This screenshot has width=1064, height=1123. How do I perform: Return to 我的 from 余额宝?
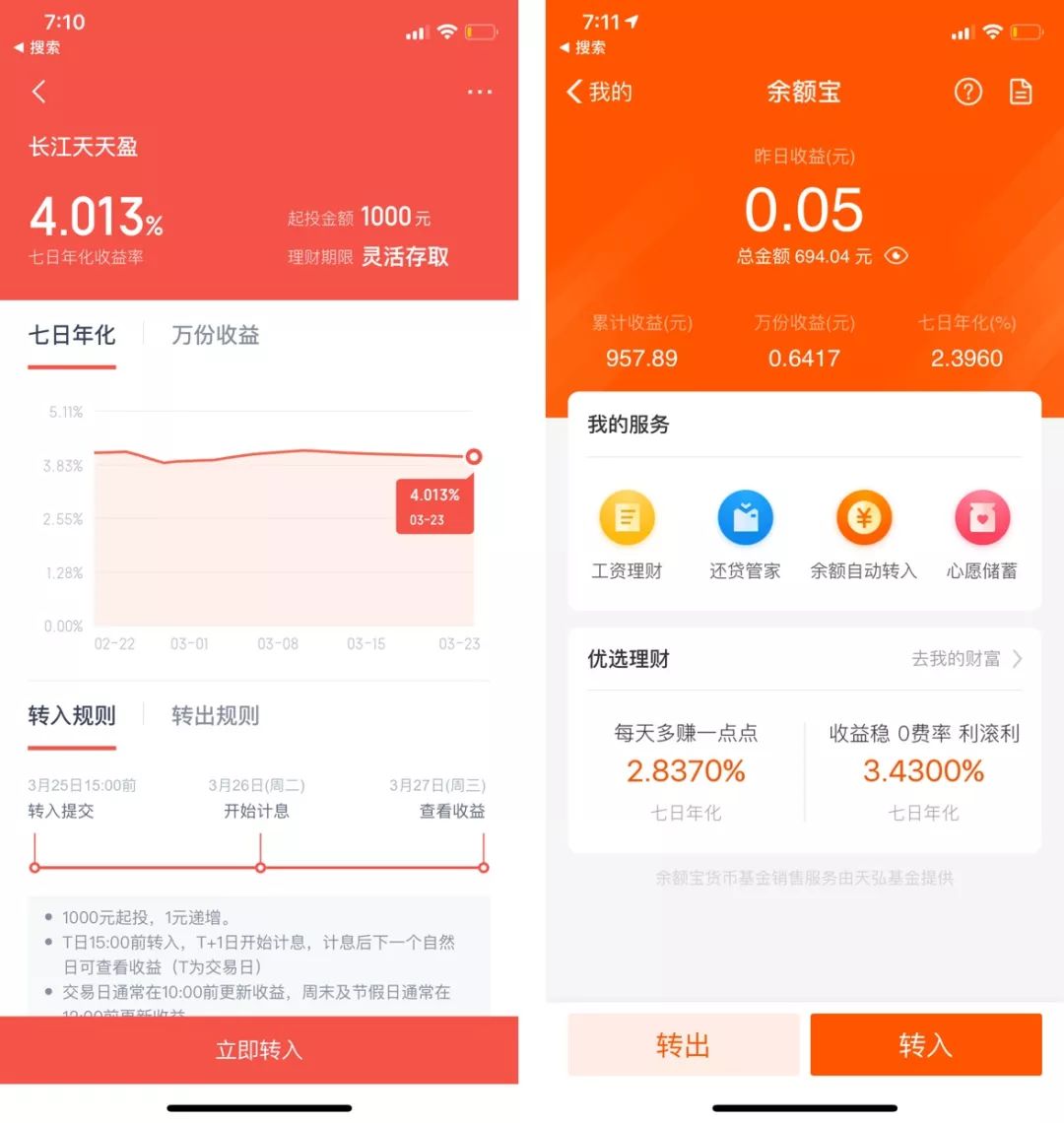click(598, 93)
